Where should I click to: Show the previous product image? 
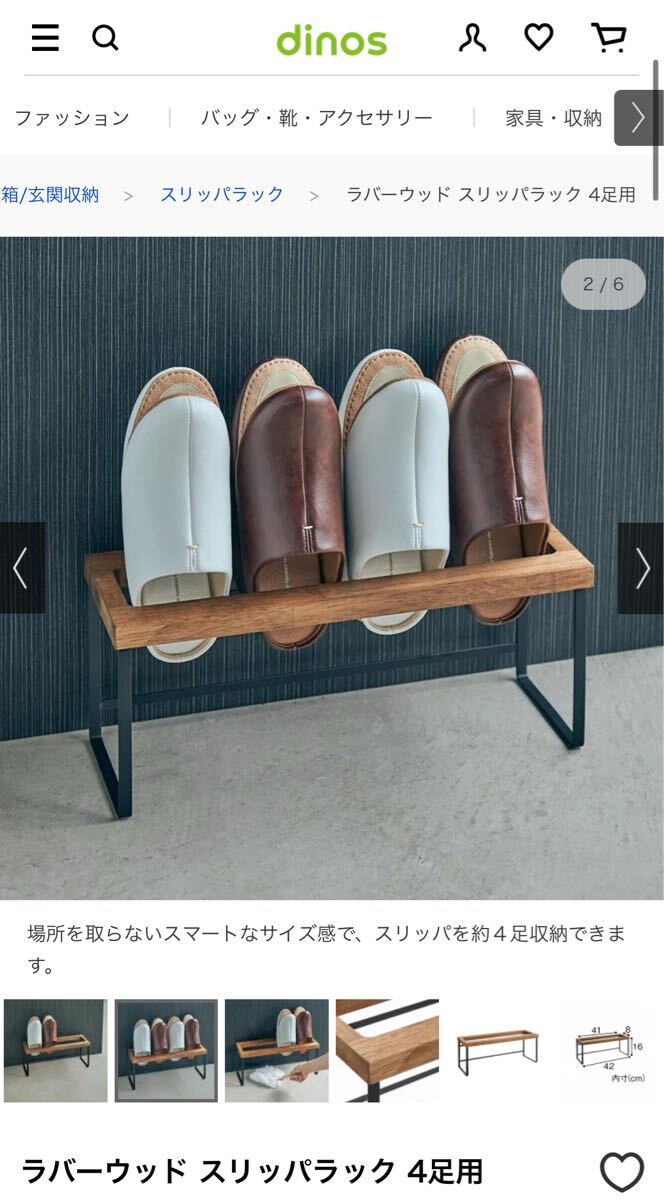click(21, 568)
